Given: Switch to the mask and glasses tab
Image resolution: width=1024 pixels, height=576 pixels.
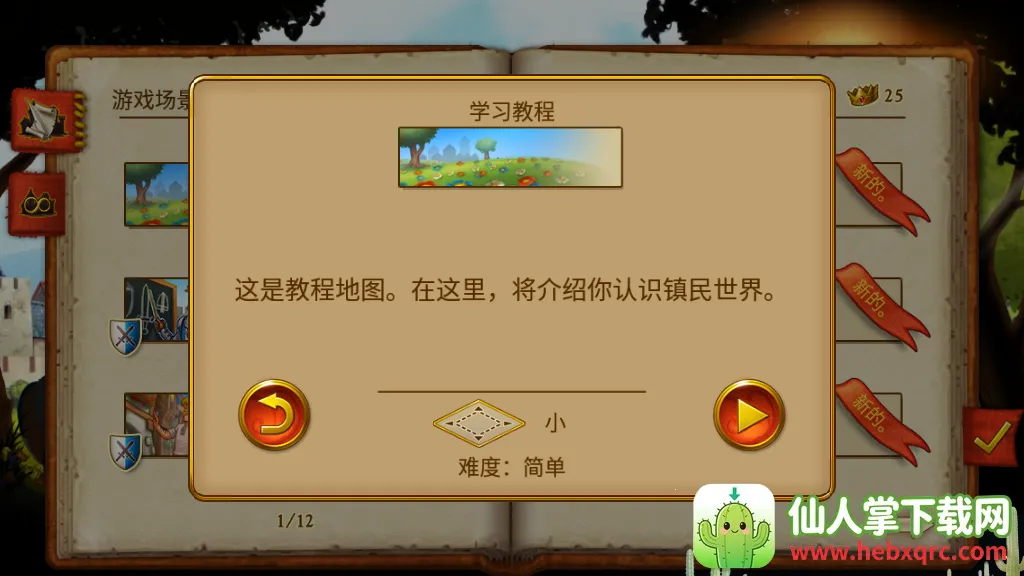Looking at the screenshot, I should pyautogui.click(x=40, y=204).
